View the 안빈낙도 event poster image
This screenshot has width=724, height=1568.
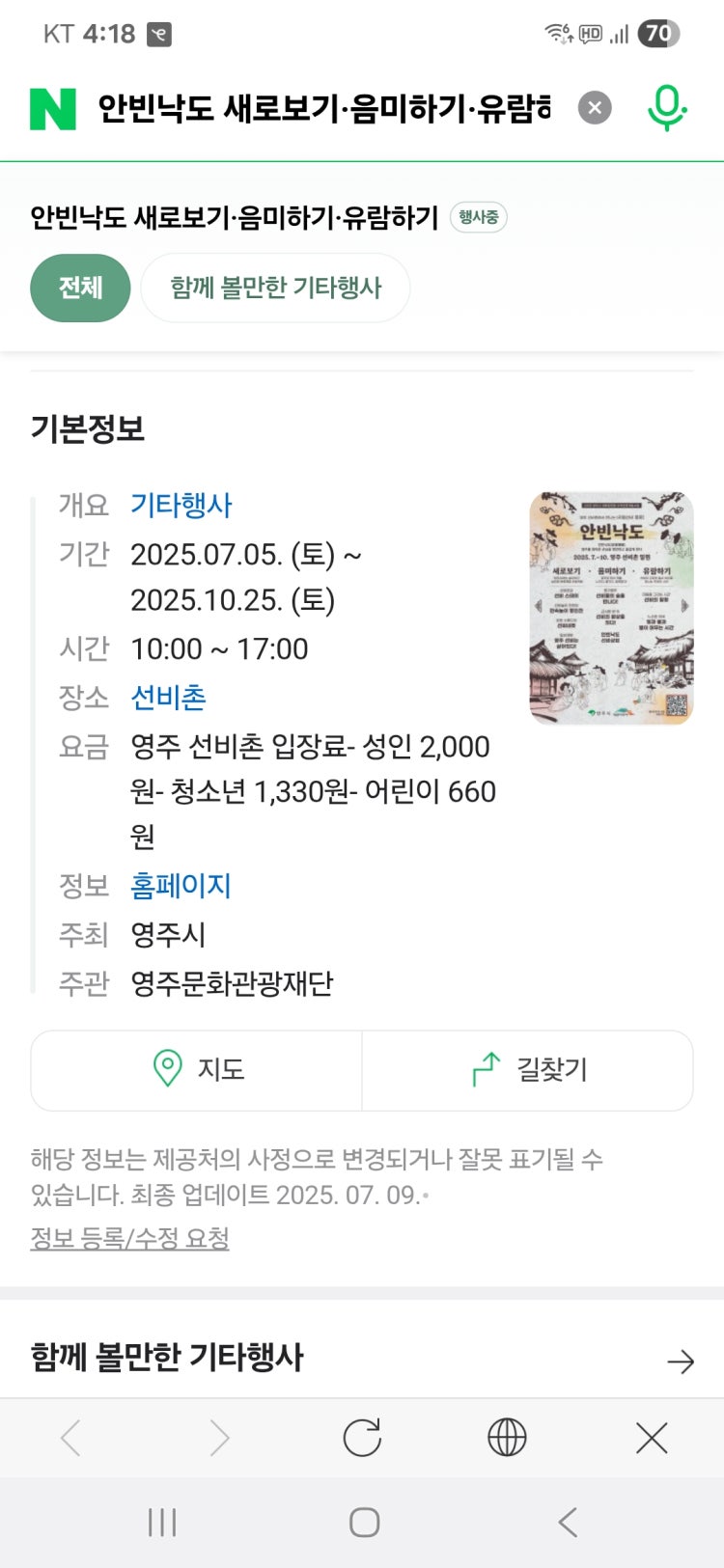pos(611,608)
